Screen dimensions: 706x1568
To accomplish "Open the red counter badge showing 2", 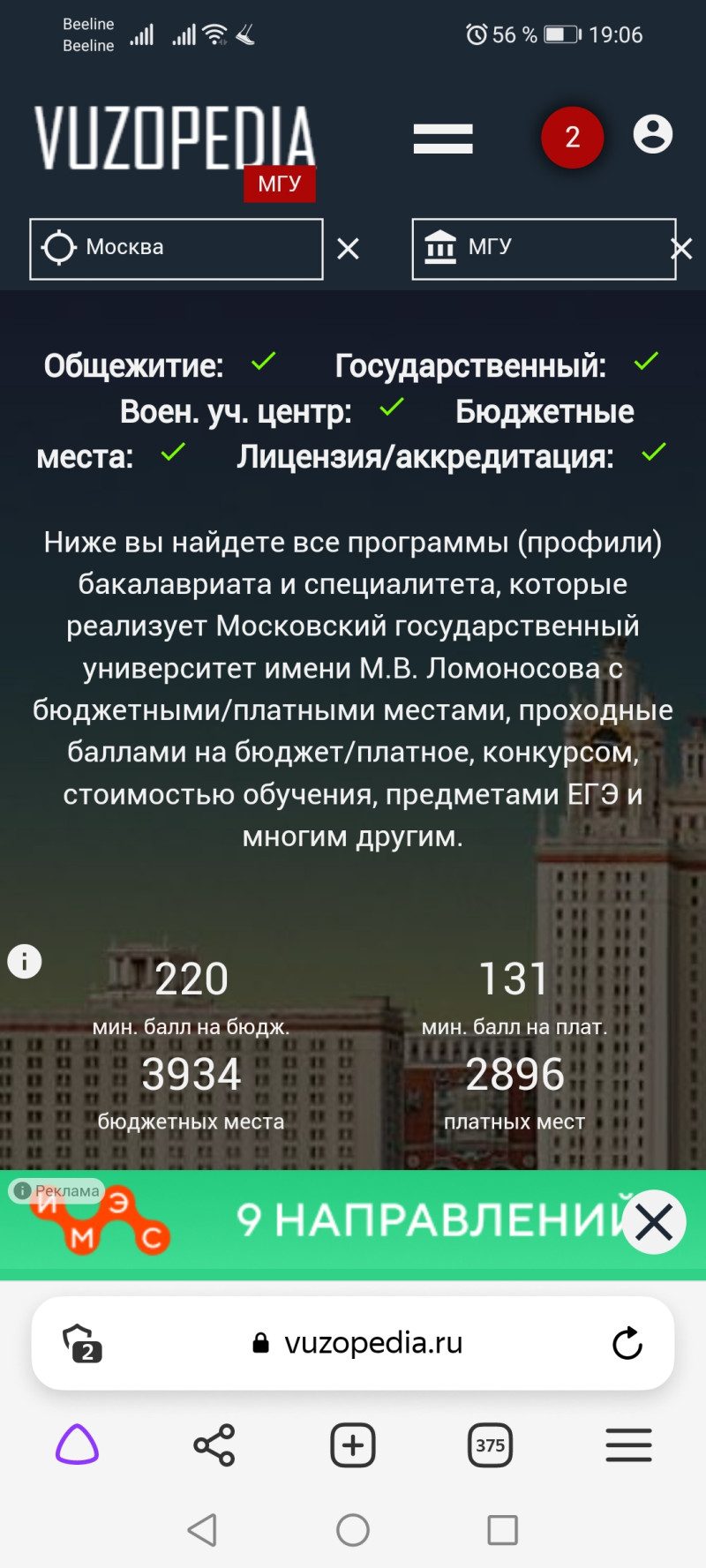I will [x=572, y=138].
